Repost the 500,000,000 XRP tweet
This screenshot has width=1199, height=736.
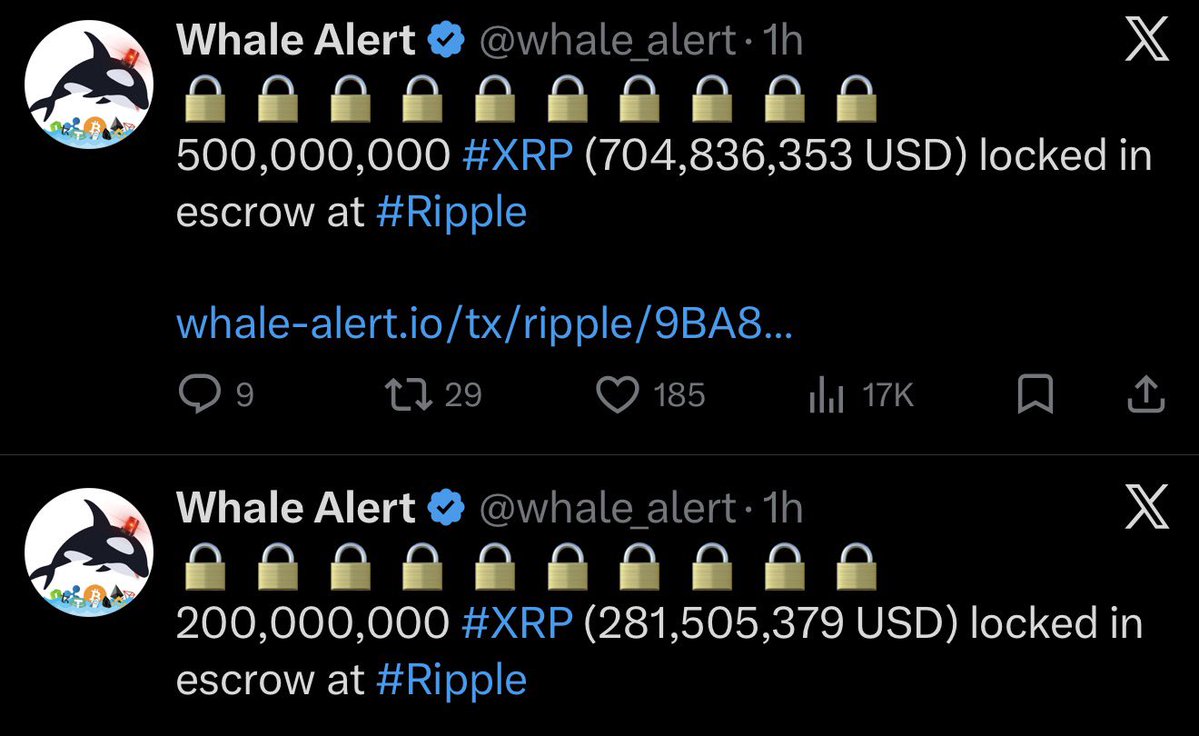tap(409, 395)
